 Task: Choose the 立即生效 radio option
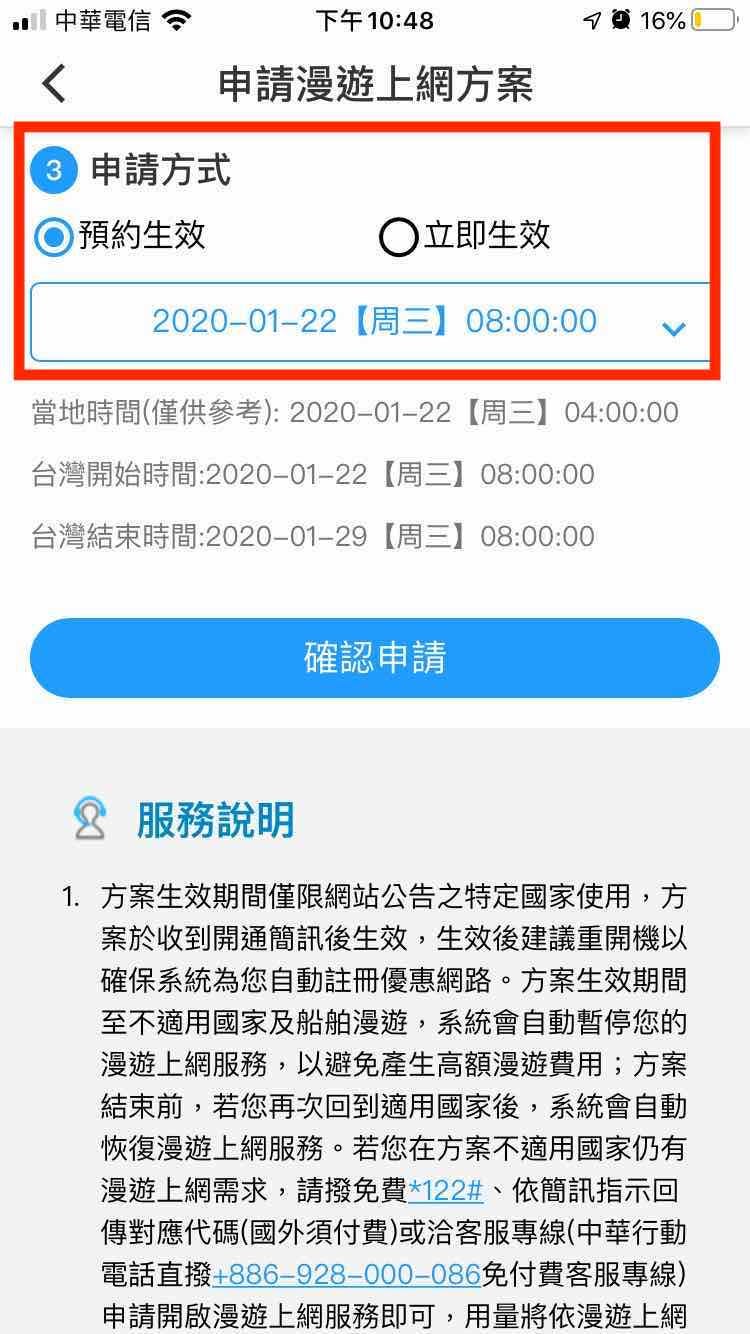point(398,237)
